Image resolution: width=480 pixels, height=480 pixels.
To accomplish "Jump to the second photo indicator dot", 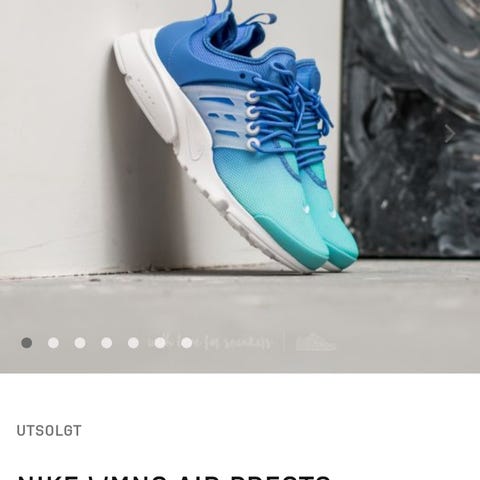I will coord(53,343).
